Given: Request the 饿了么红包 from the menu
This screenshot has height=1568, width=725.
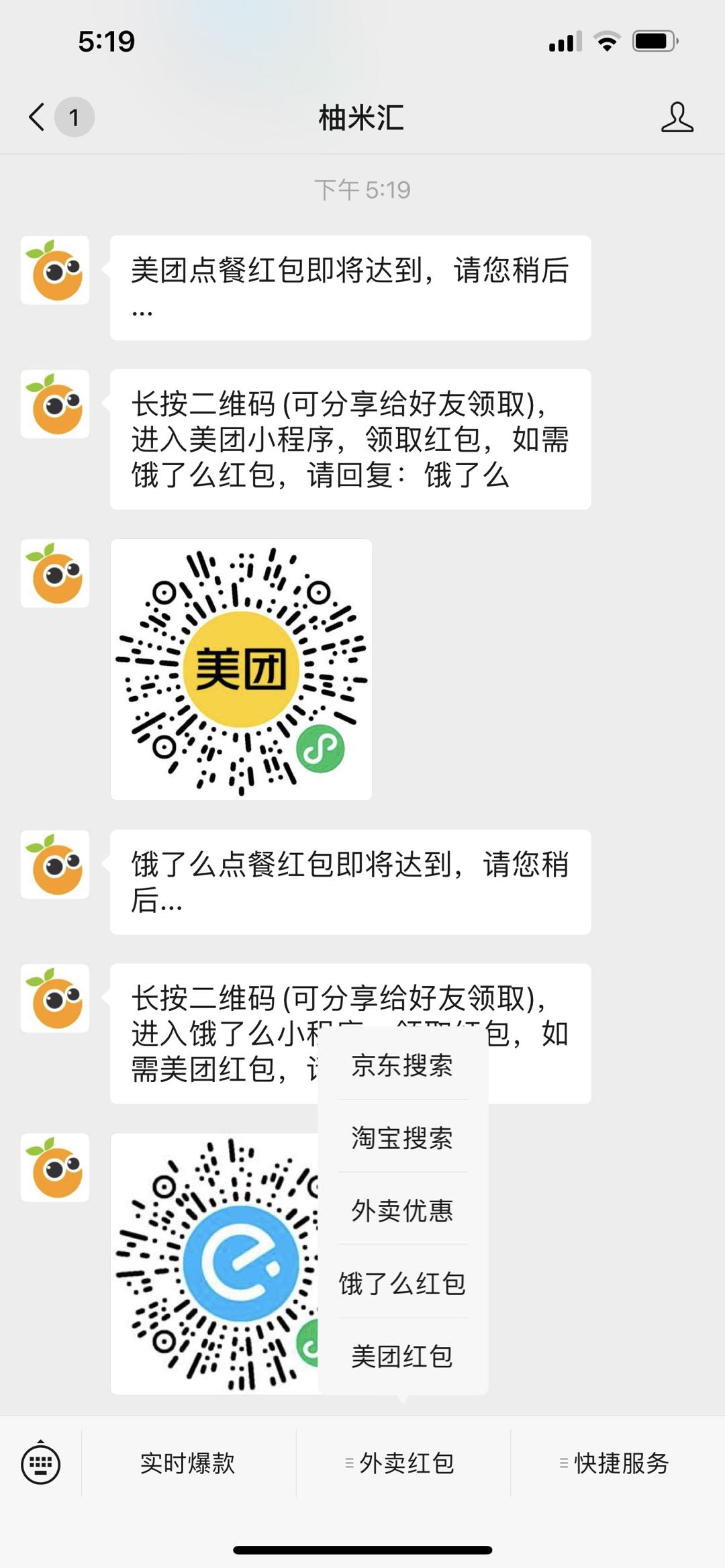Looking at the screenshot, I should (x=402, y=1283).
